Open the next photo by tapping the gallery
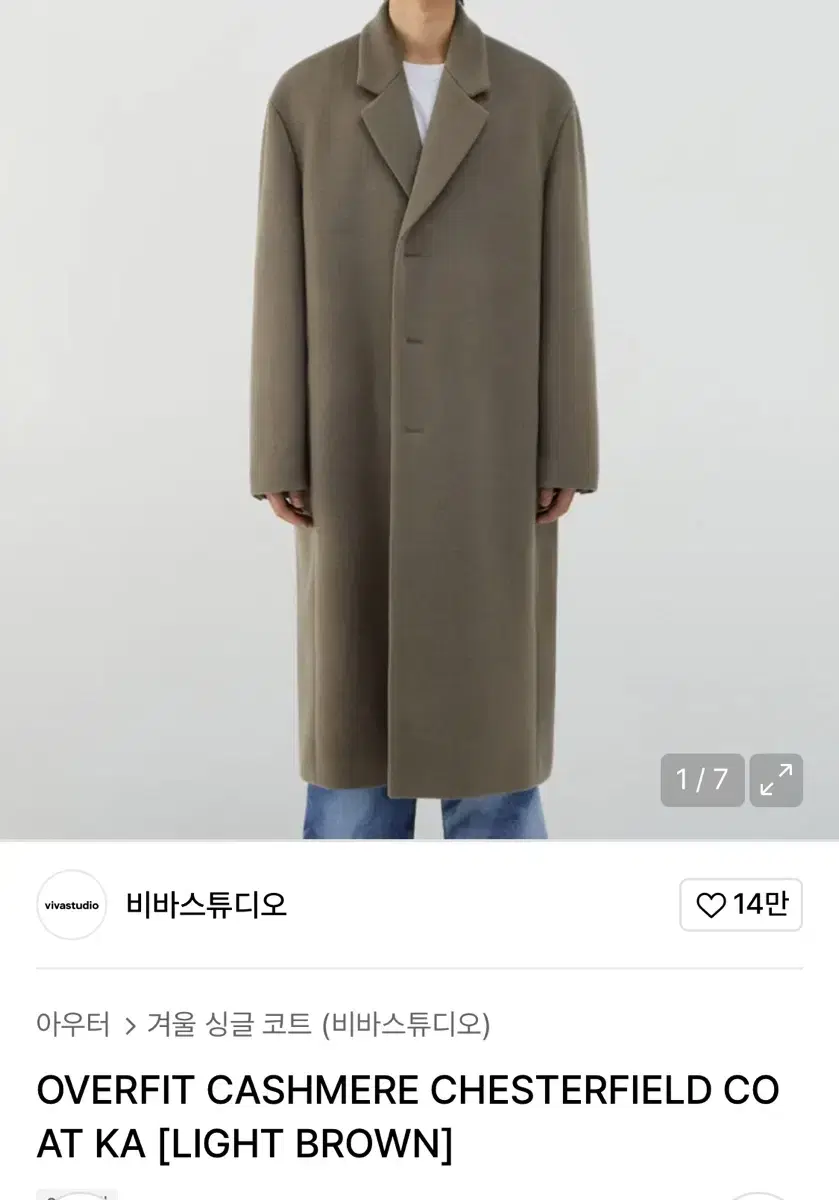The height and width of the screenshot is (1200, 839). coord(419,420)
